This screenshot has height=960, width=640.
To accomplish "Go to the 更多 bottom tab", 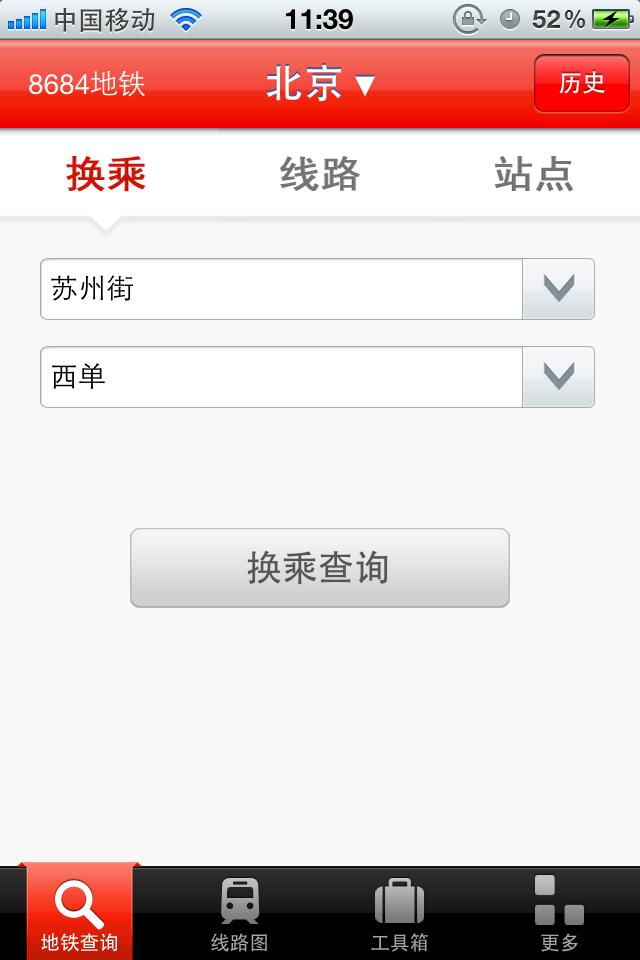I will pos(559,914).
